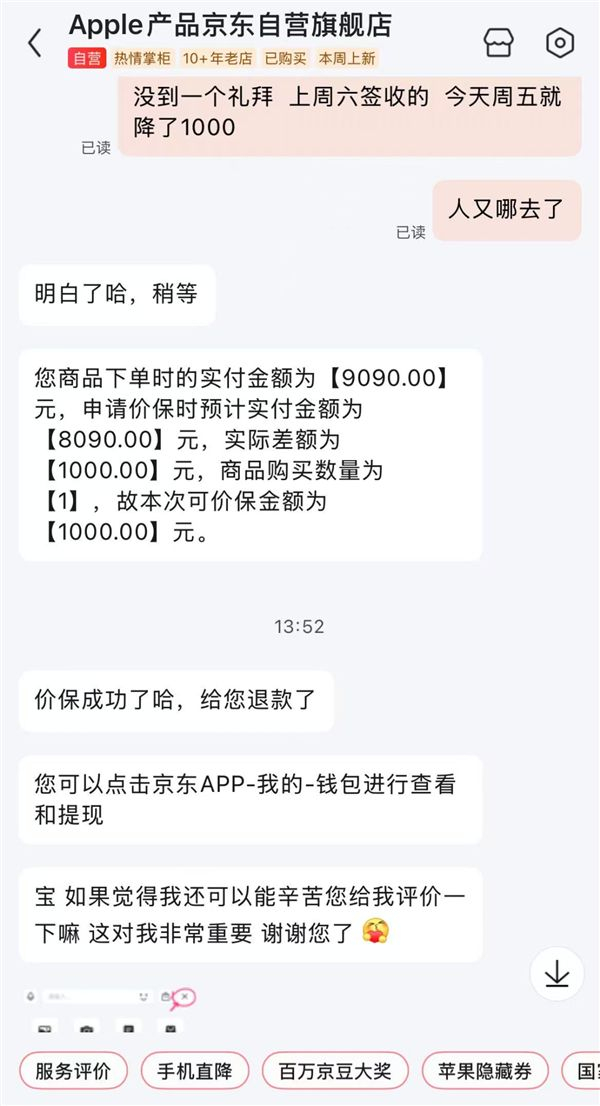Choose the 苹果隐藏券 chip
This screenshot has width=600, height=1106.
[x=485, y=1071]
